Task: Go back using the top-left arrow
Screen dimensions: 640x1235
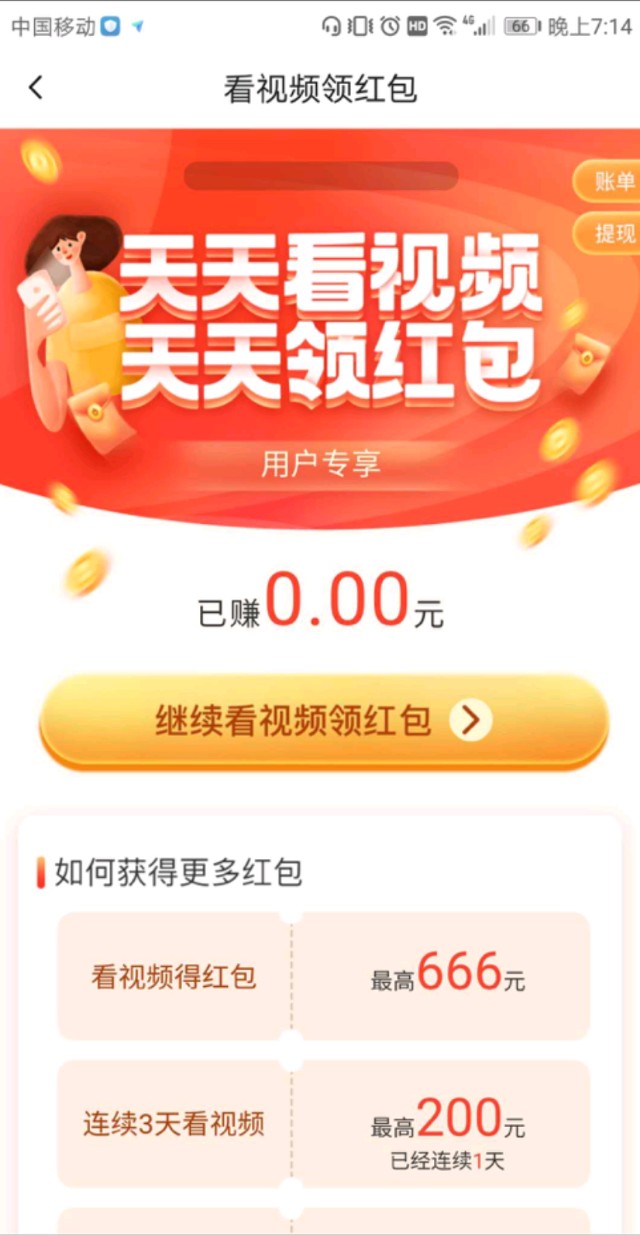Action: 36,88
